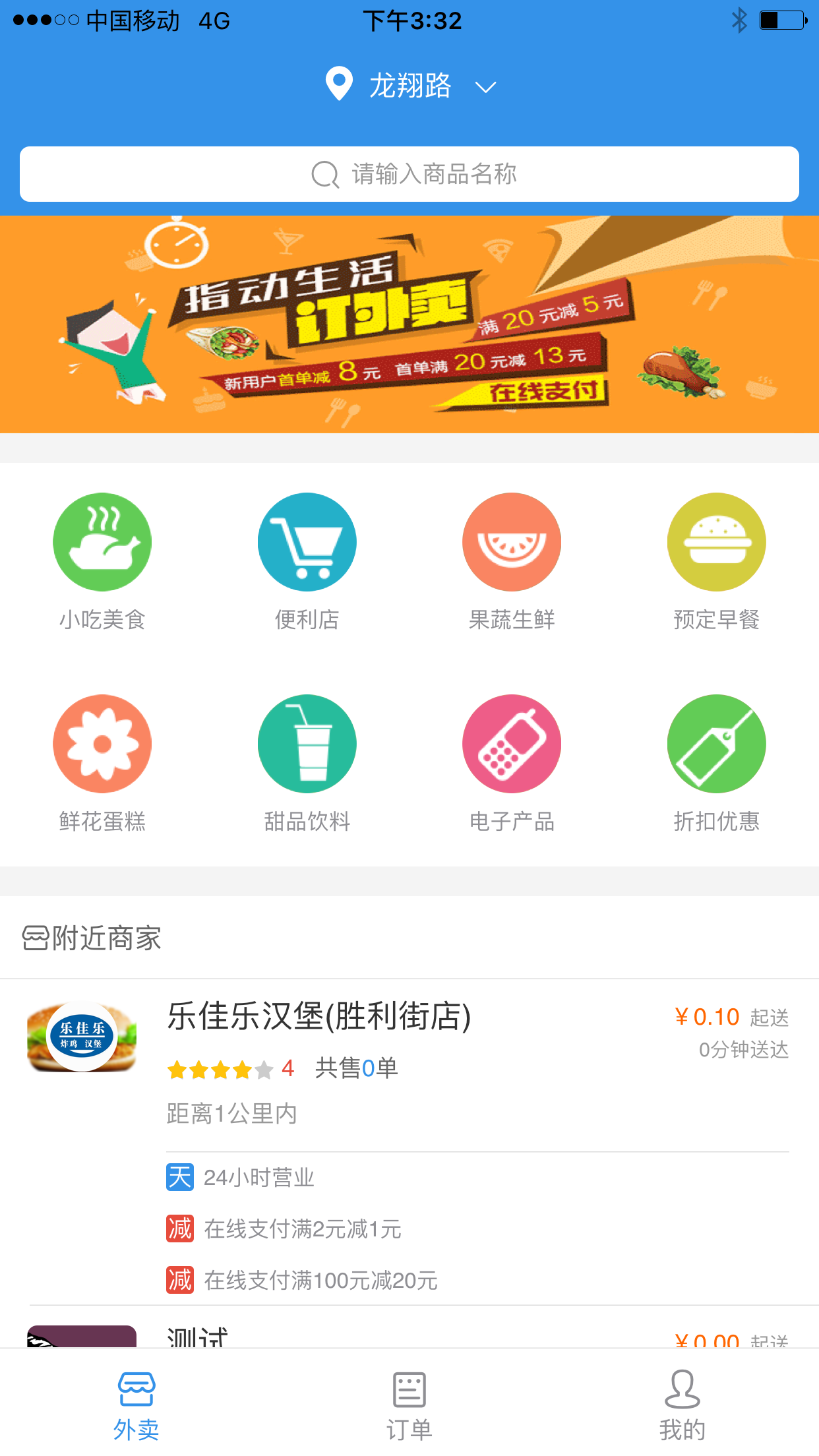
Task: Open the 指动生活订外卖 promotional banner
Action: tap(409, 324)
